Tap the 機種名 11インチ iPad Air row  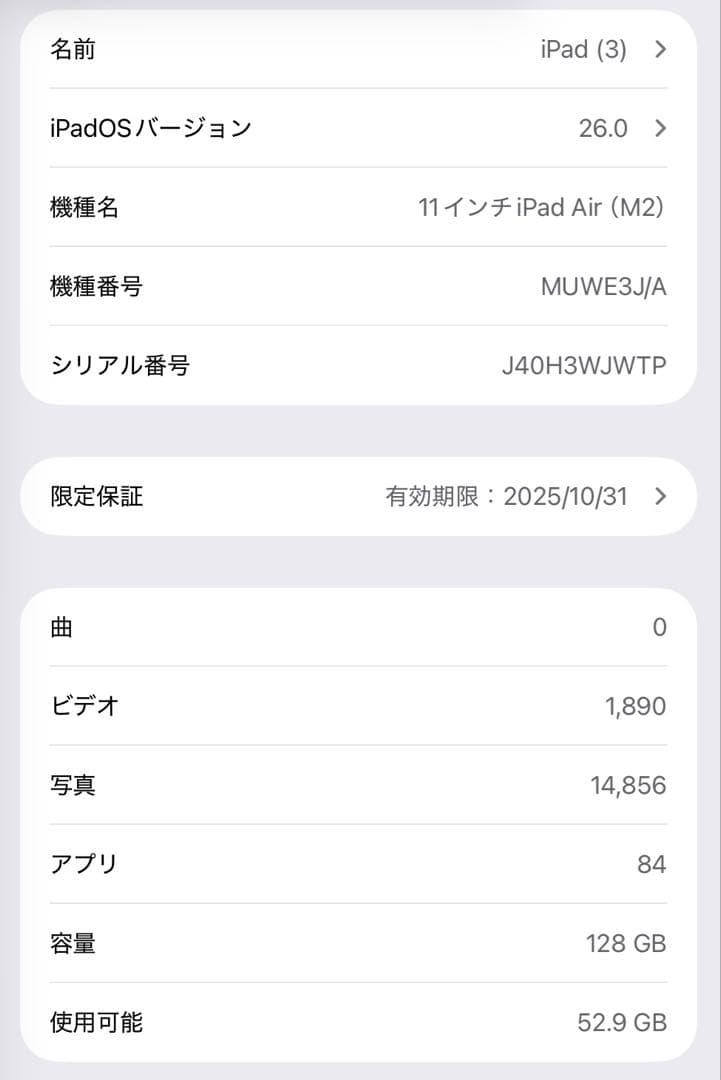coord(360,207)
